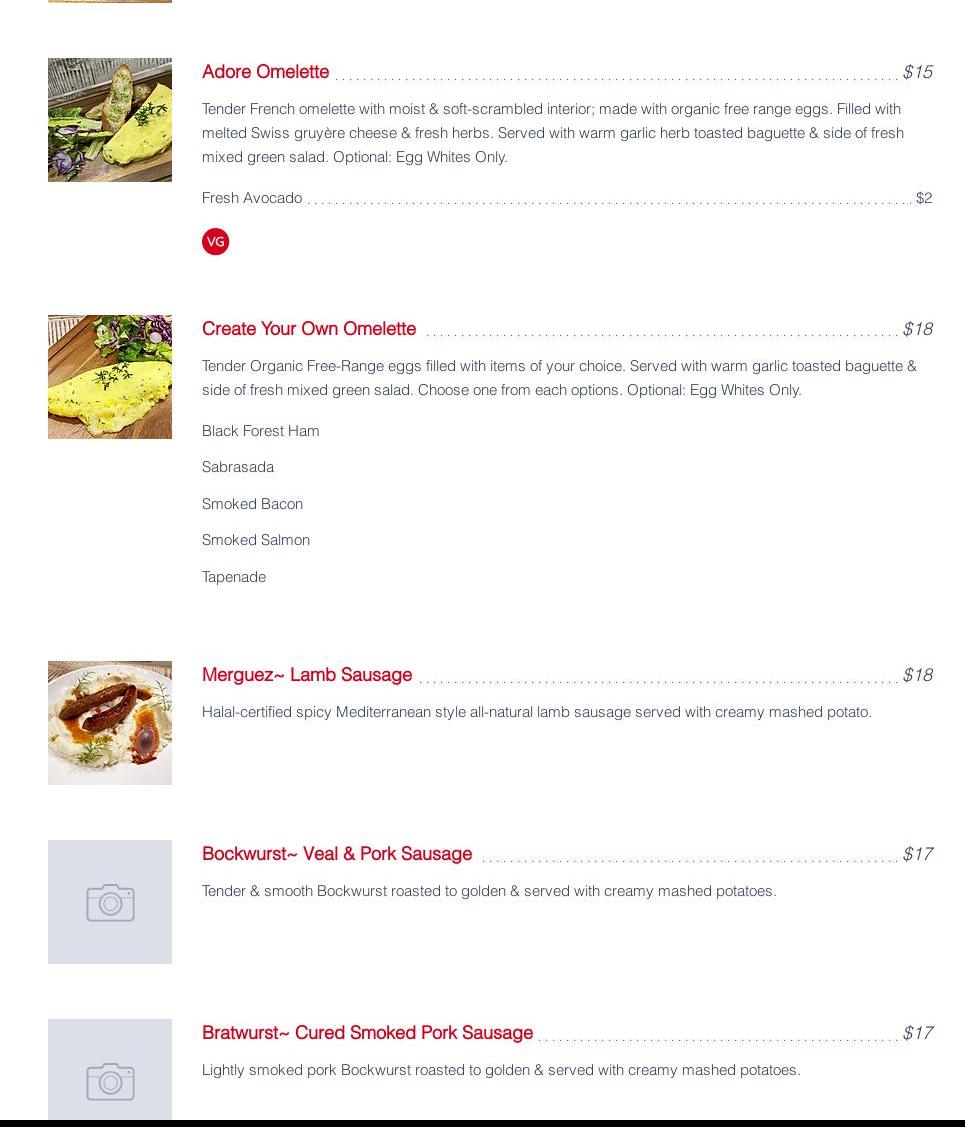Image resolution: width=965 pixels, height=1127 pixels.
Task: View the Create Your Own Omelette picture
Action: [x=110, y=377]
